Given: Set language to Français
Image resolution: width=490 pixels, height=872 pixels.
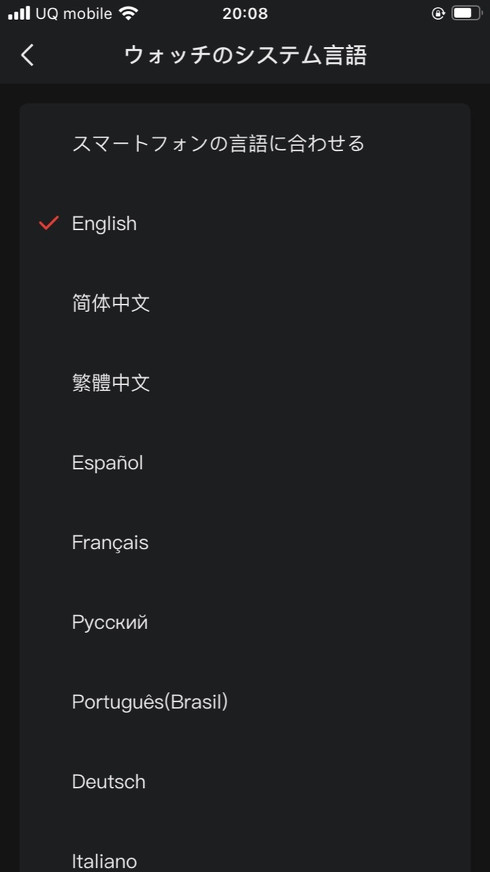Looking at the screenshot, I should click(x=245, y=543).
